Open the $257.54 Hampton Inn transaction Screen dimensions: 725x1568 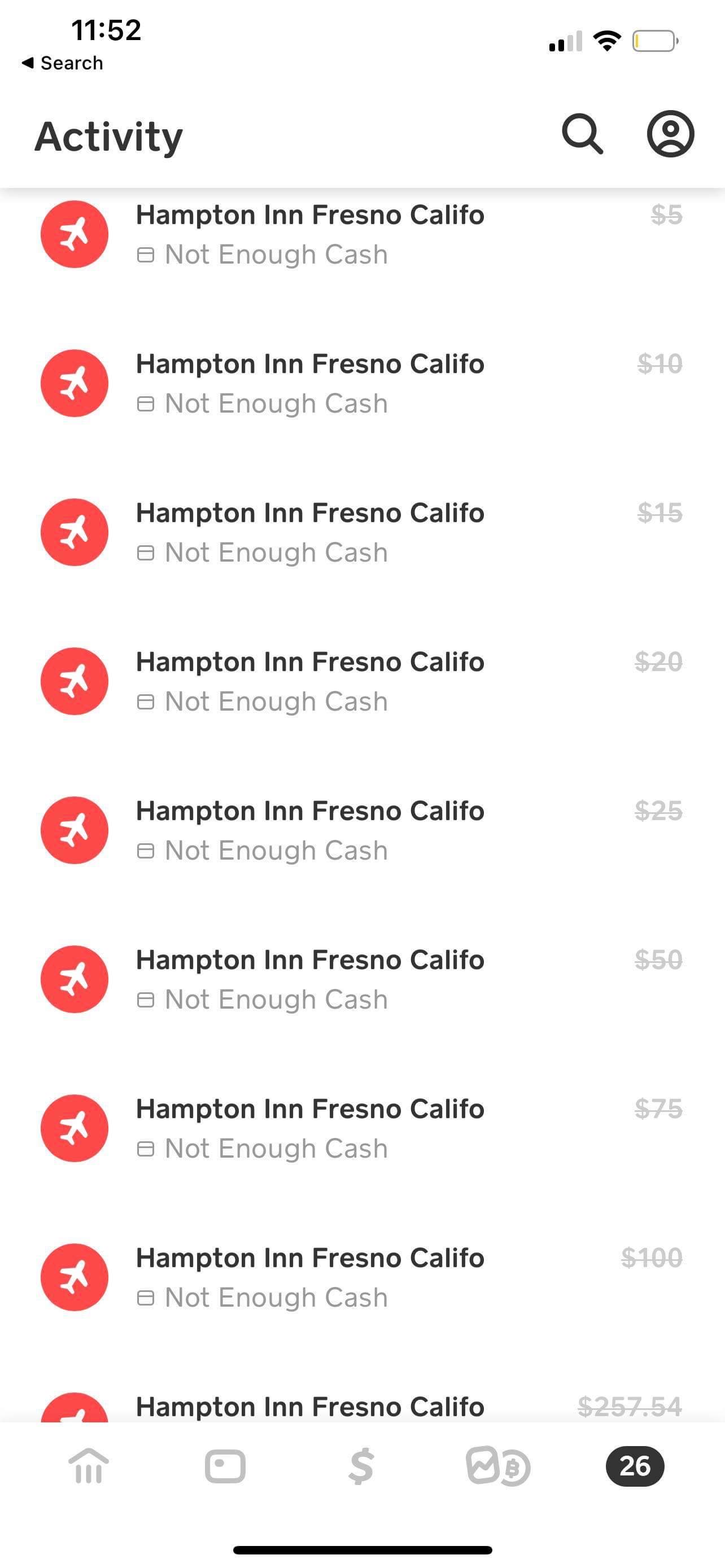tap(361, 1408)
